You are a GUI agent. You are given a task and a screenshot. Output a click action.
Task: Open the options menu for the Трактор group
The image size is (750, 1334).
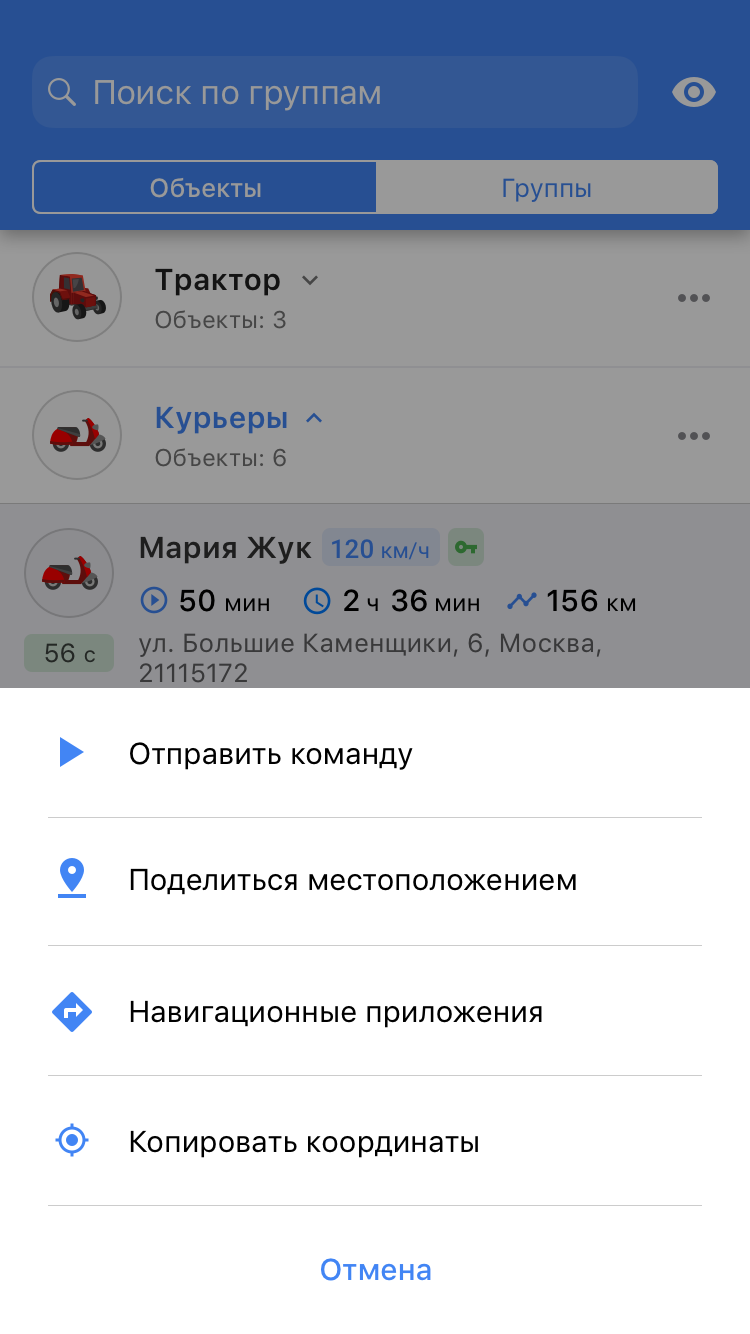pos(694,297)
